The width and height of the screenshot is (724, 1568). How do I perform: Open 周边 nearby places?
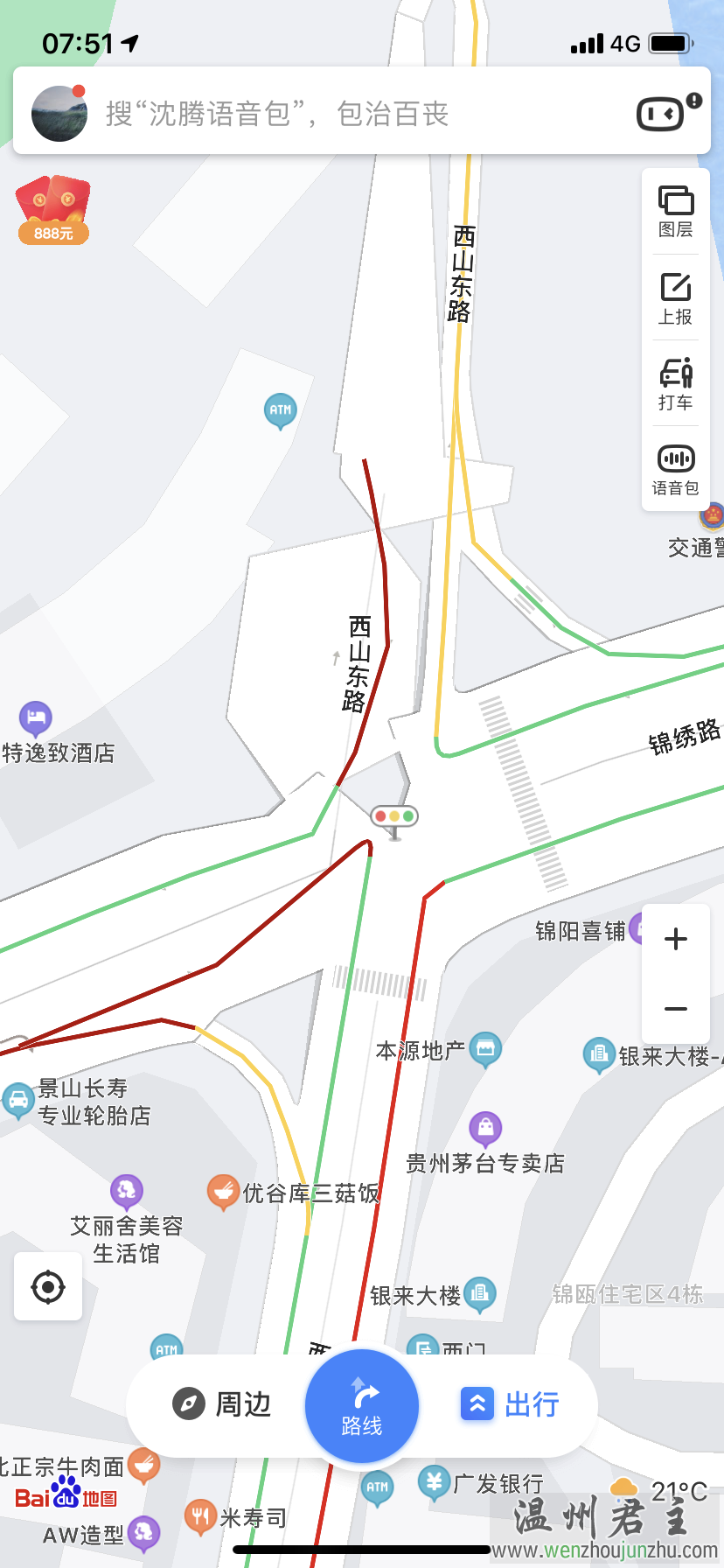(x=221, y=1403)
